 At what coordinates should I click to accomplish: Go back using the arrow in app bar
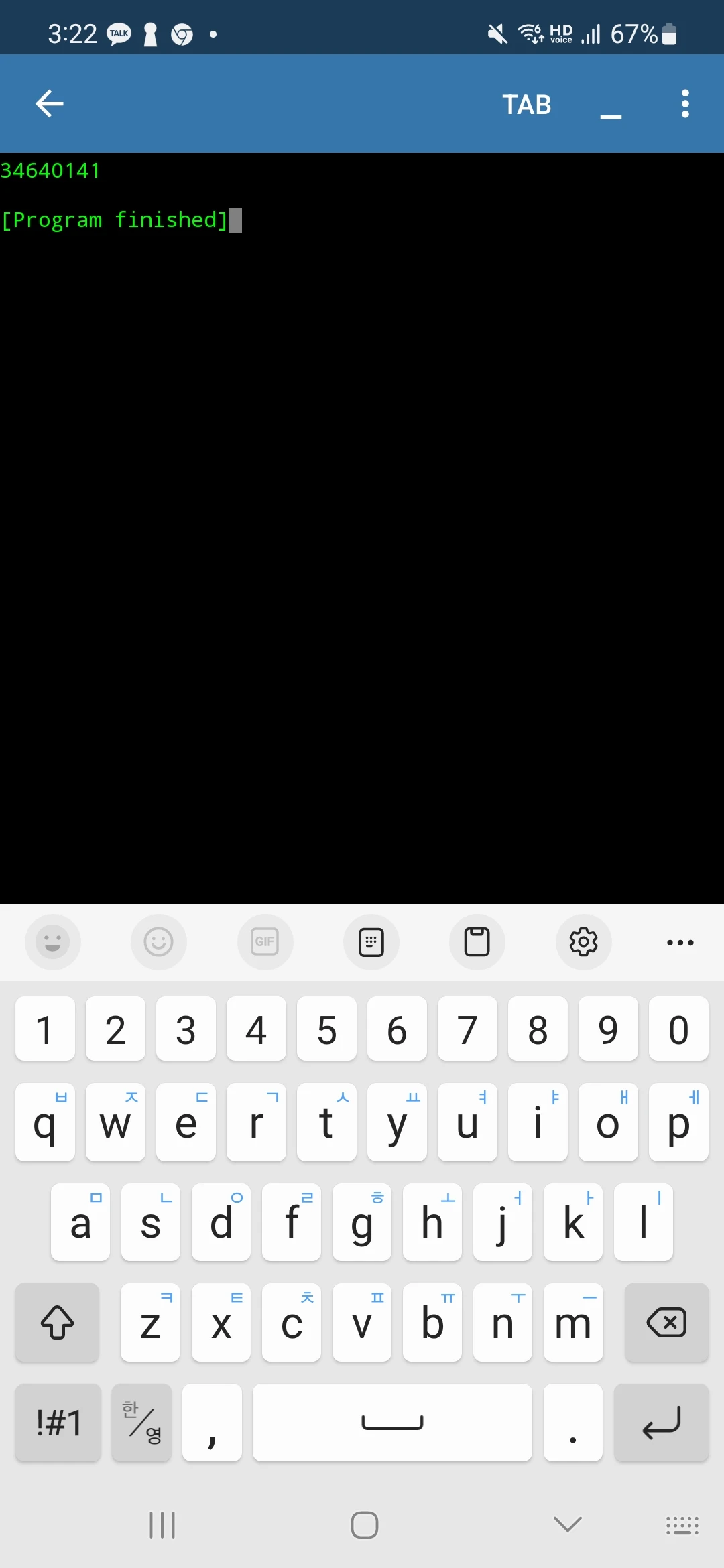coord(49,104)
